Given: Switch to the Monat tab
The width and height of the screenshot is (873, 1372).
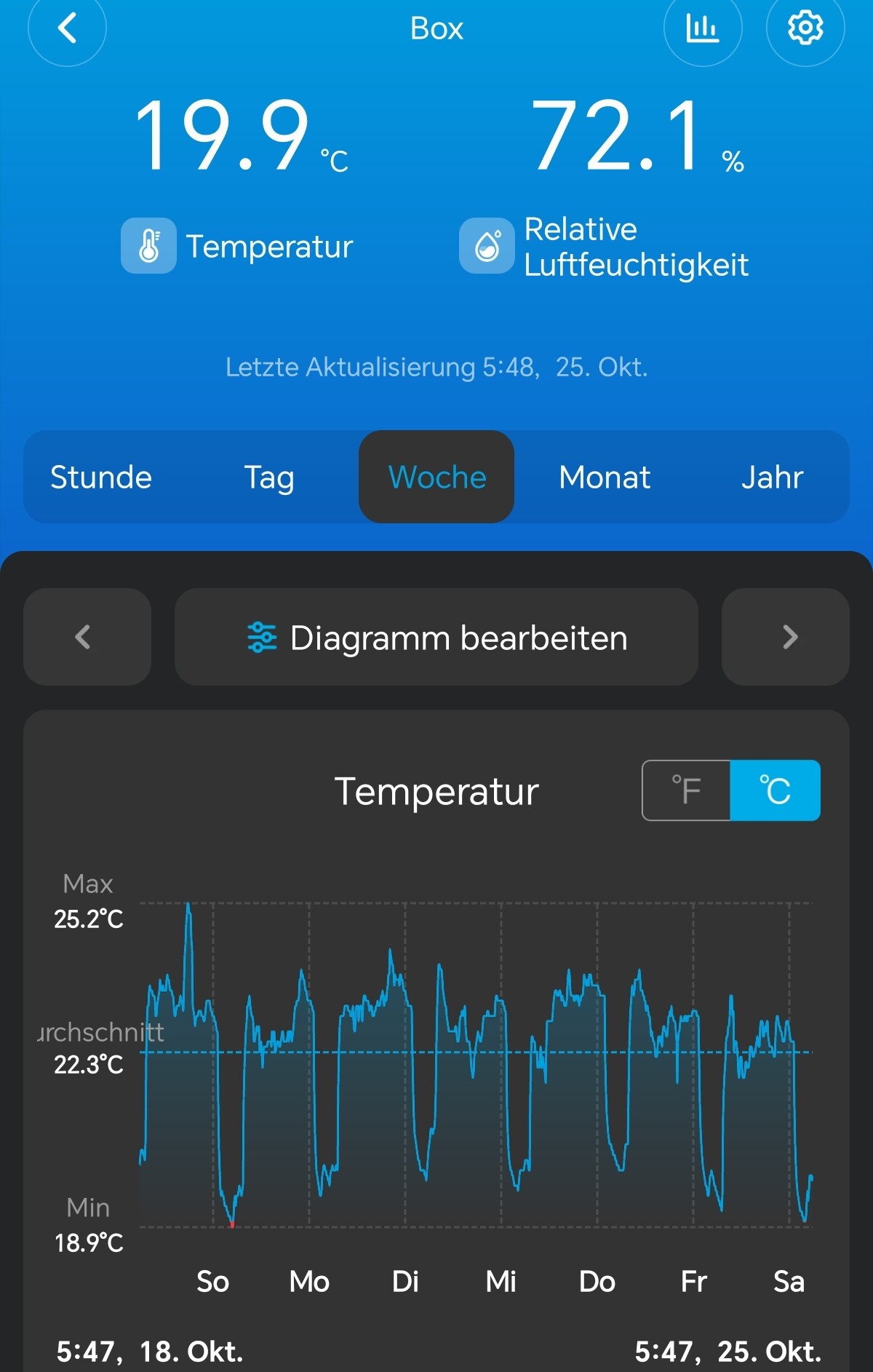Looking at the screenshot, I should (604, 477).
